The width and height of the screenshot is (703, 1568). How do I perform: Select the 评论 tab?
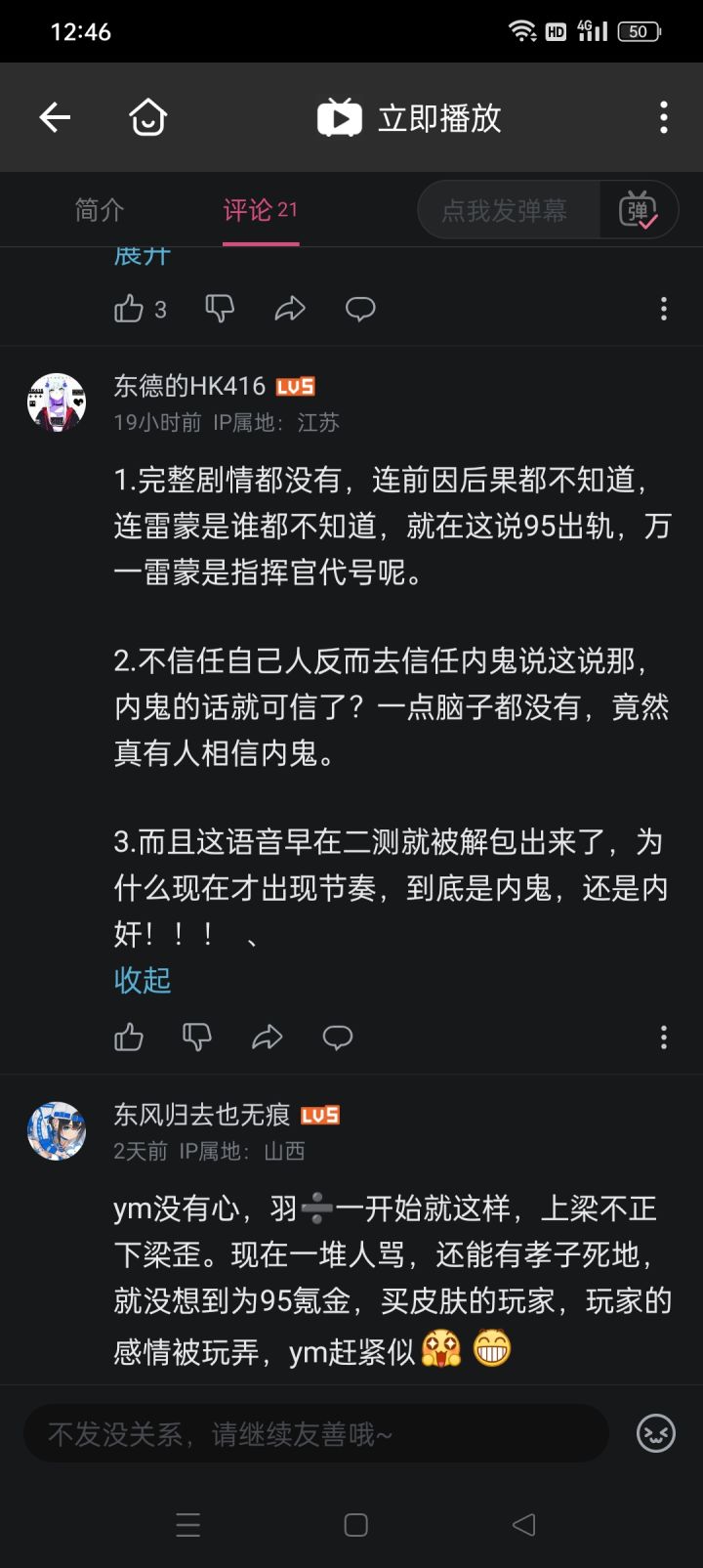tap(260, 210)
